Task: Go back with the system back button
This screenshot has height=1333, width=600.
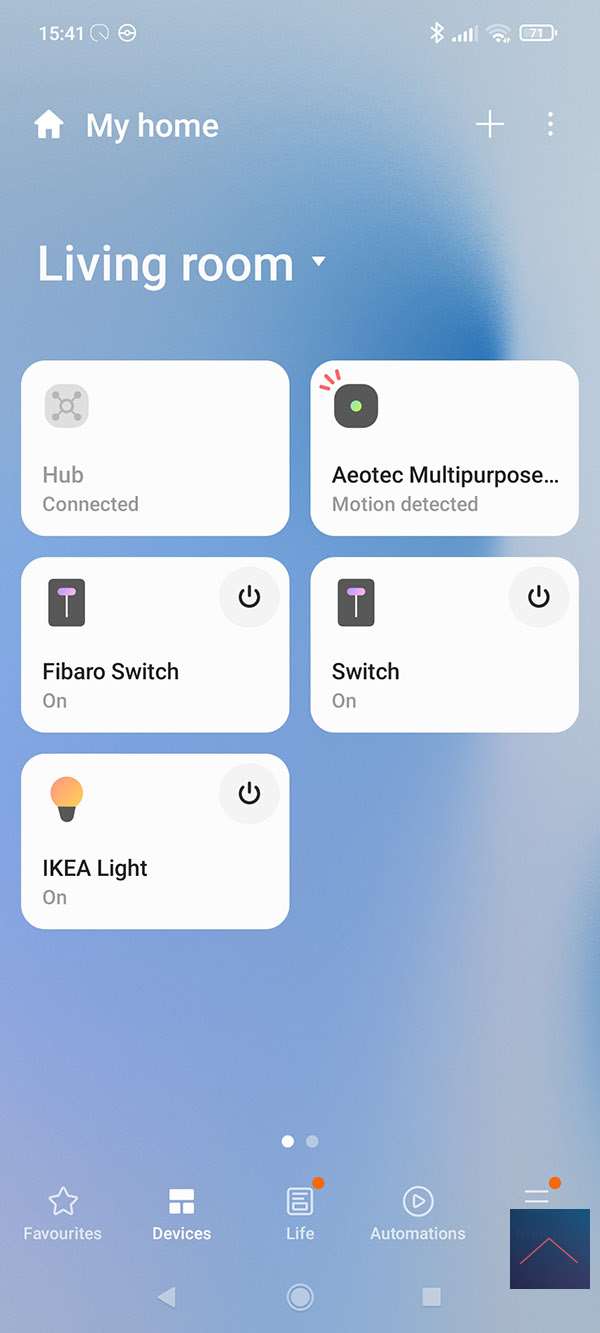Action: 166,1297
